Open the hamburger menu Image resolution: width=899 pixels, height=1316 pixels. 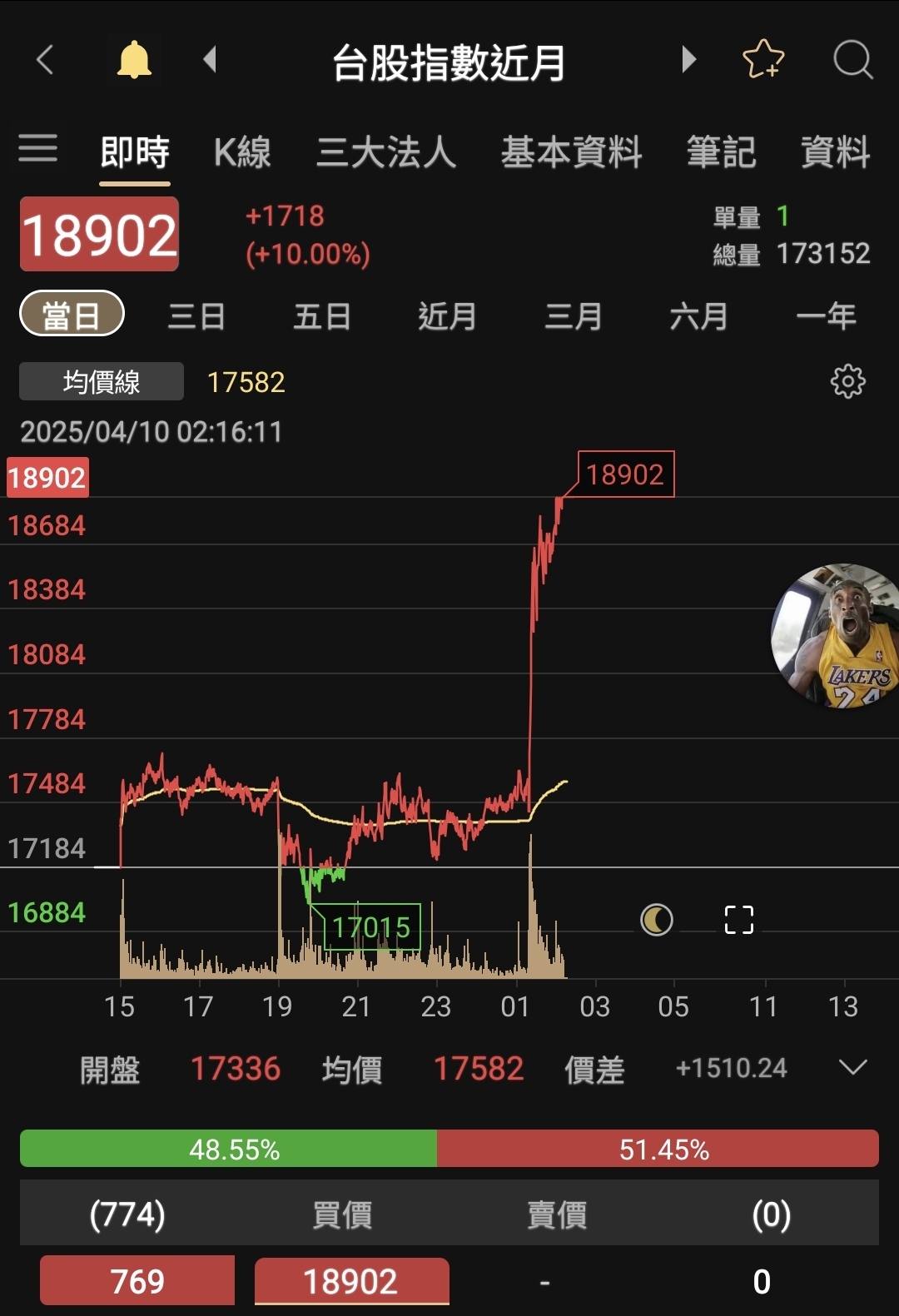[x=38, y=149]
